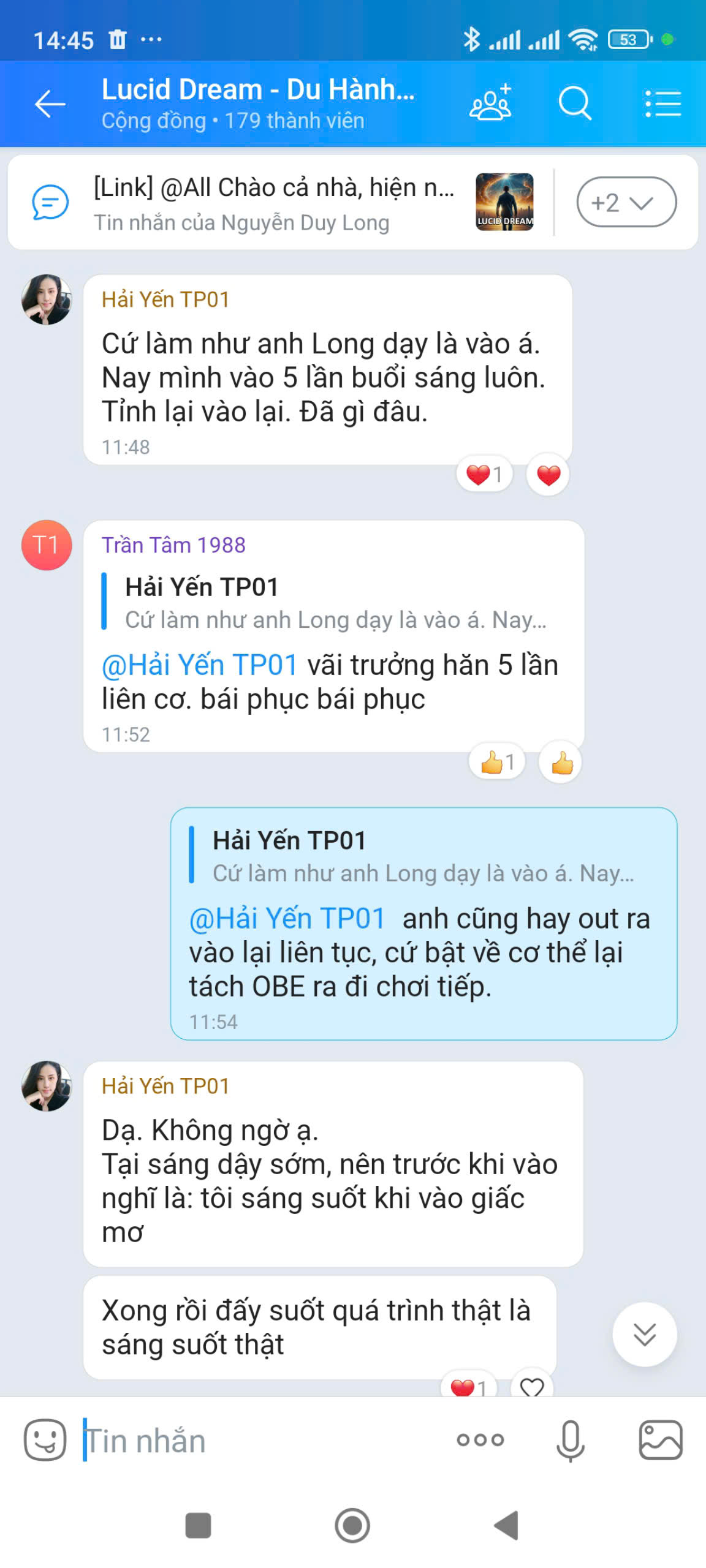Open the pinned message from Nguyễn Duy Long
Viewport: 706px width, 1568px height.
pos(273,203)
